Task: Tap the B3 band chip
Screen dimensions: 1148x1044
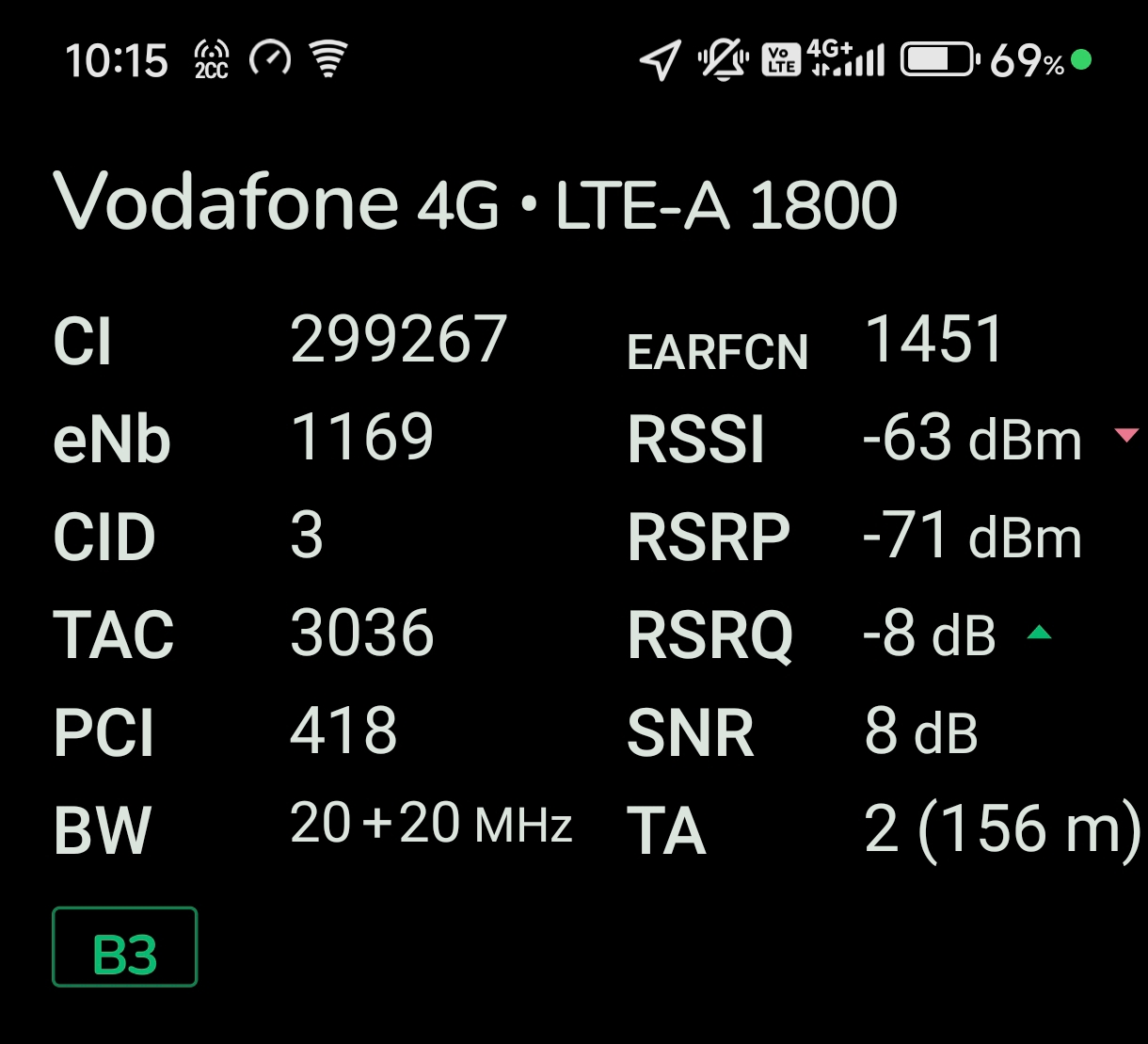Action: pyautogui.click(x=124, y=947)
